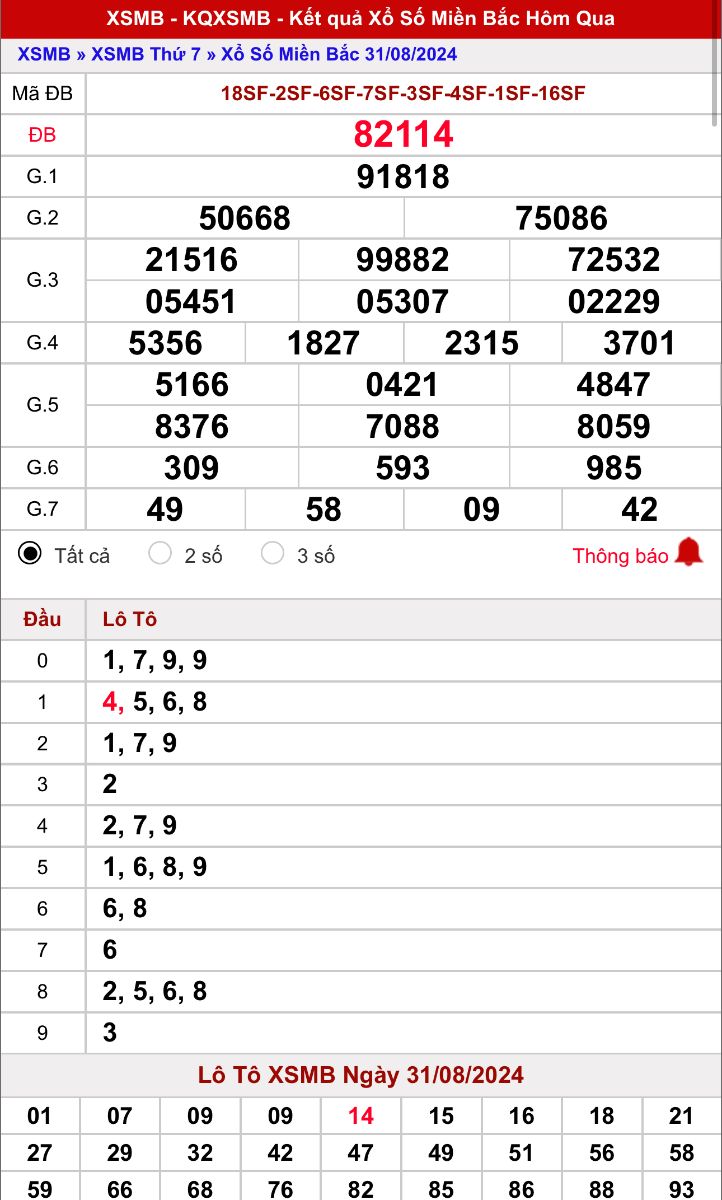Tap the Thông báo notification bell
The width and height of the screenshot is (722, 1200).
click(x=688, y=552)
